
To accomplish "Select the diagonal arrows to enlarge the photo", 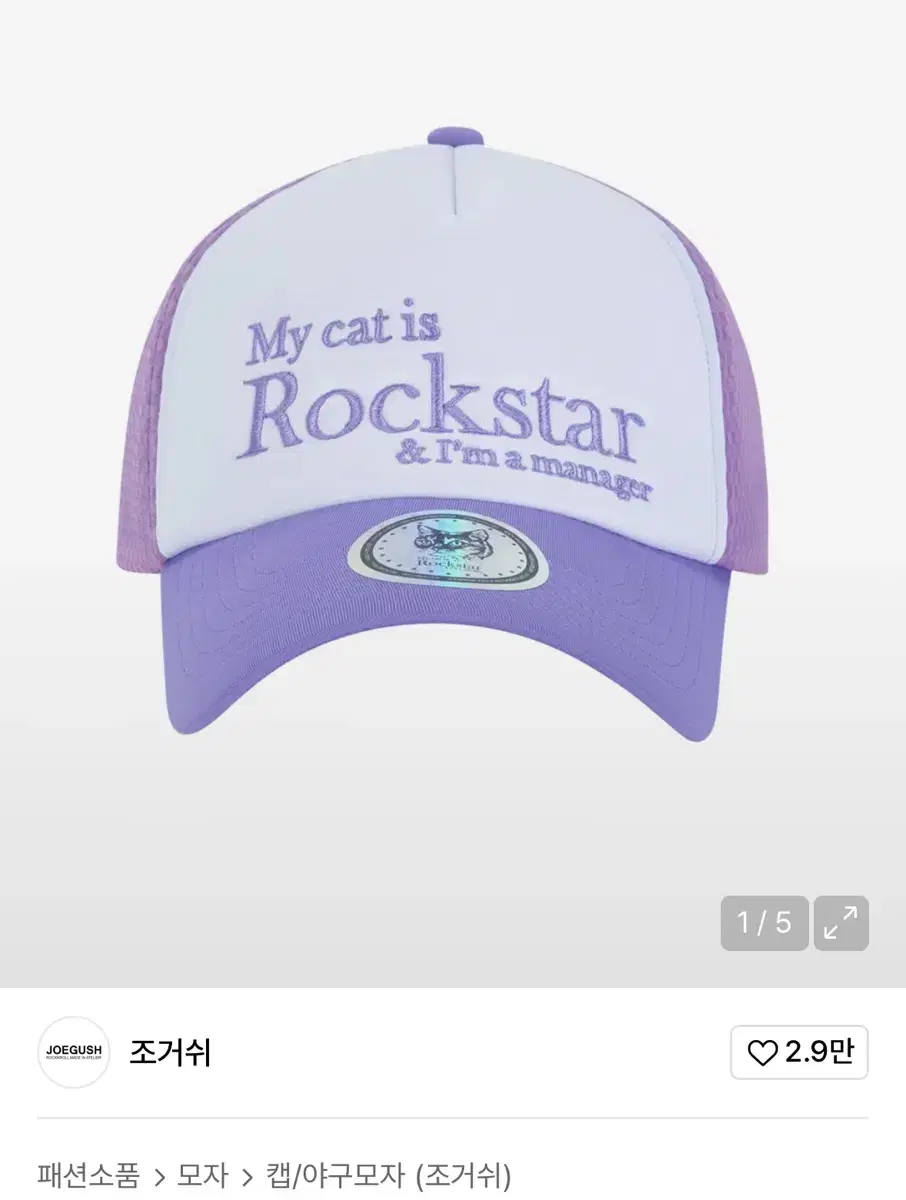I will coord(841,923).
